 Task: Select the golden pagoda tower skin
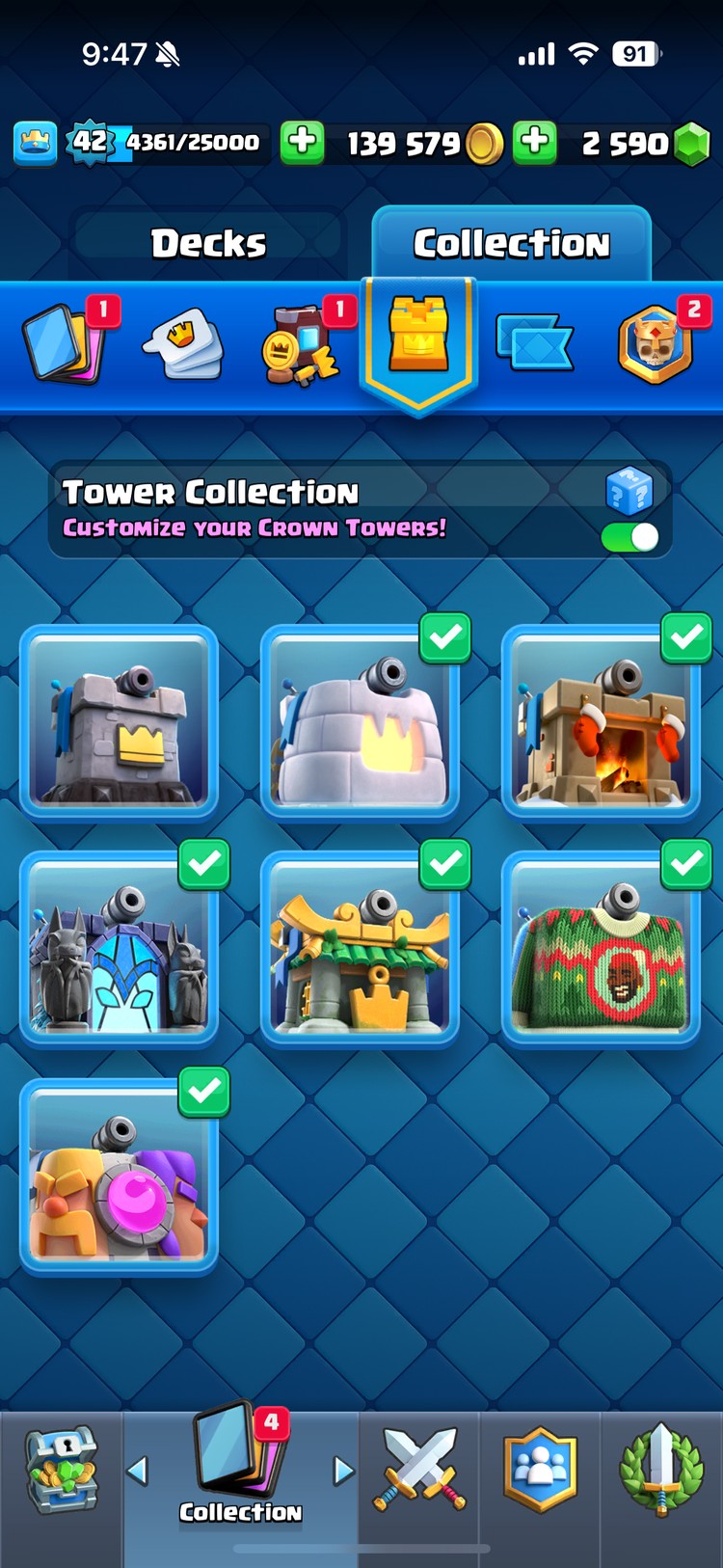360,948
